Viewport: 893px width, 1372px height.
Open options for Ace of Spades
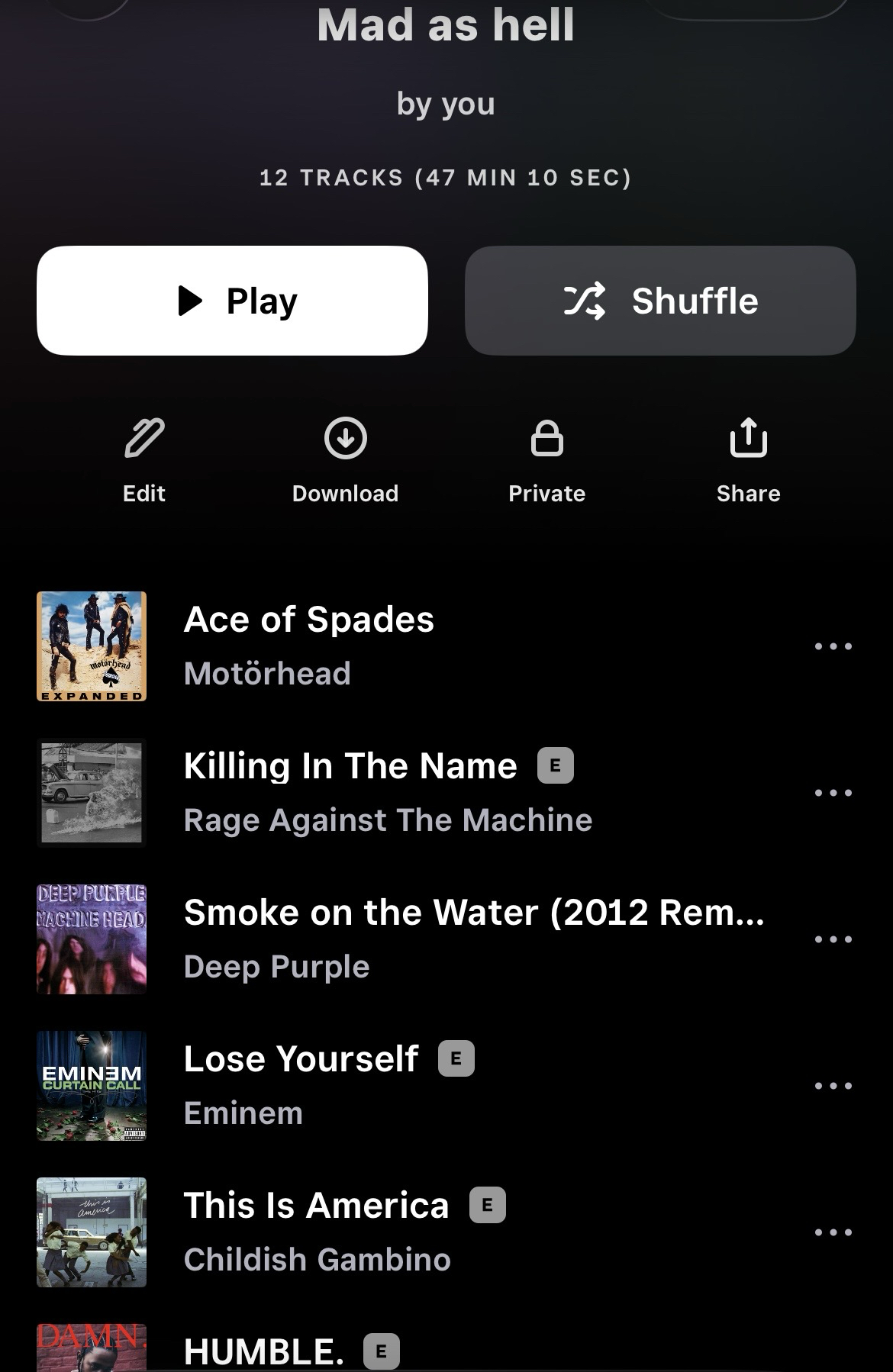coord(833,646)
